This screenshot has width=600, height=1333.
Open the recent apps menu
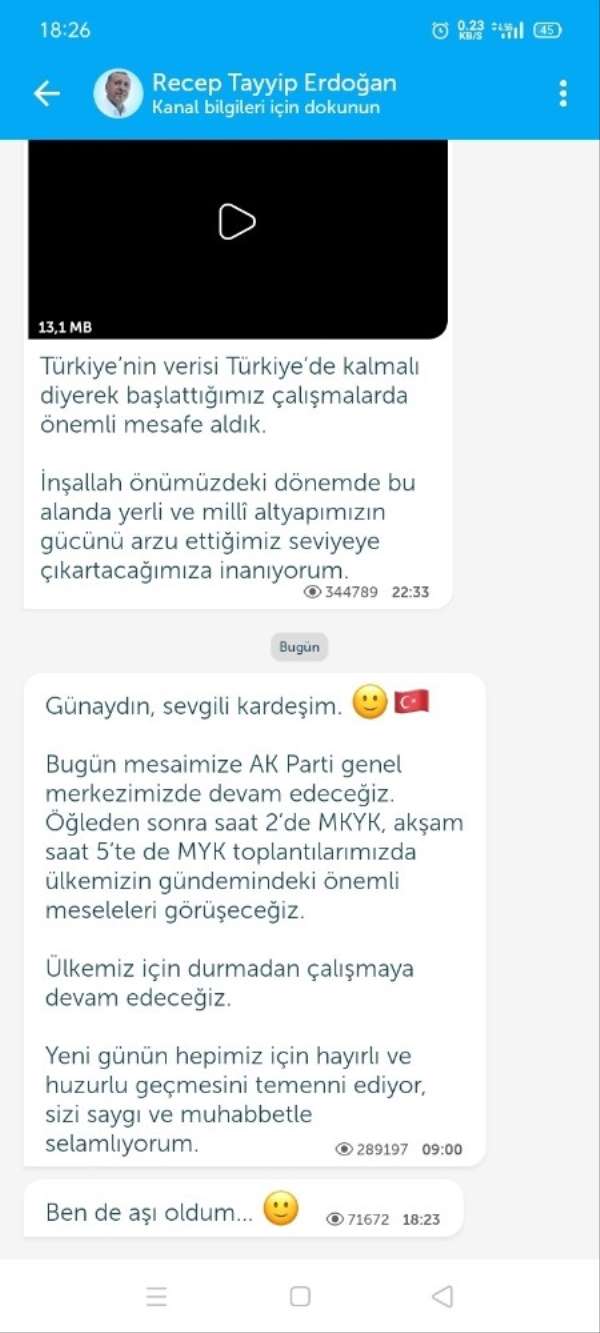[x=157, y=1296]
